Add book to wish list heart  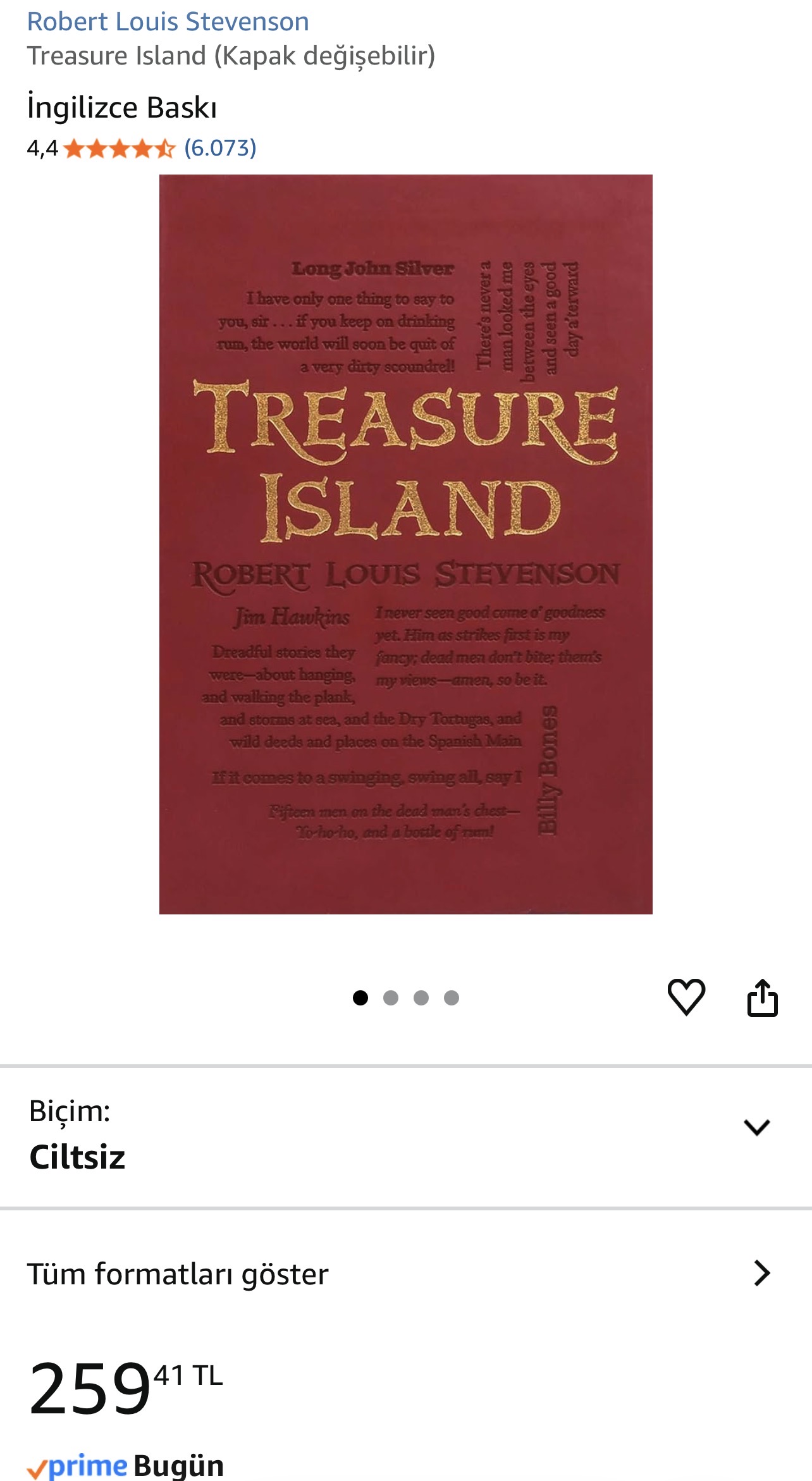(x=686, y=997)
